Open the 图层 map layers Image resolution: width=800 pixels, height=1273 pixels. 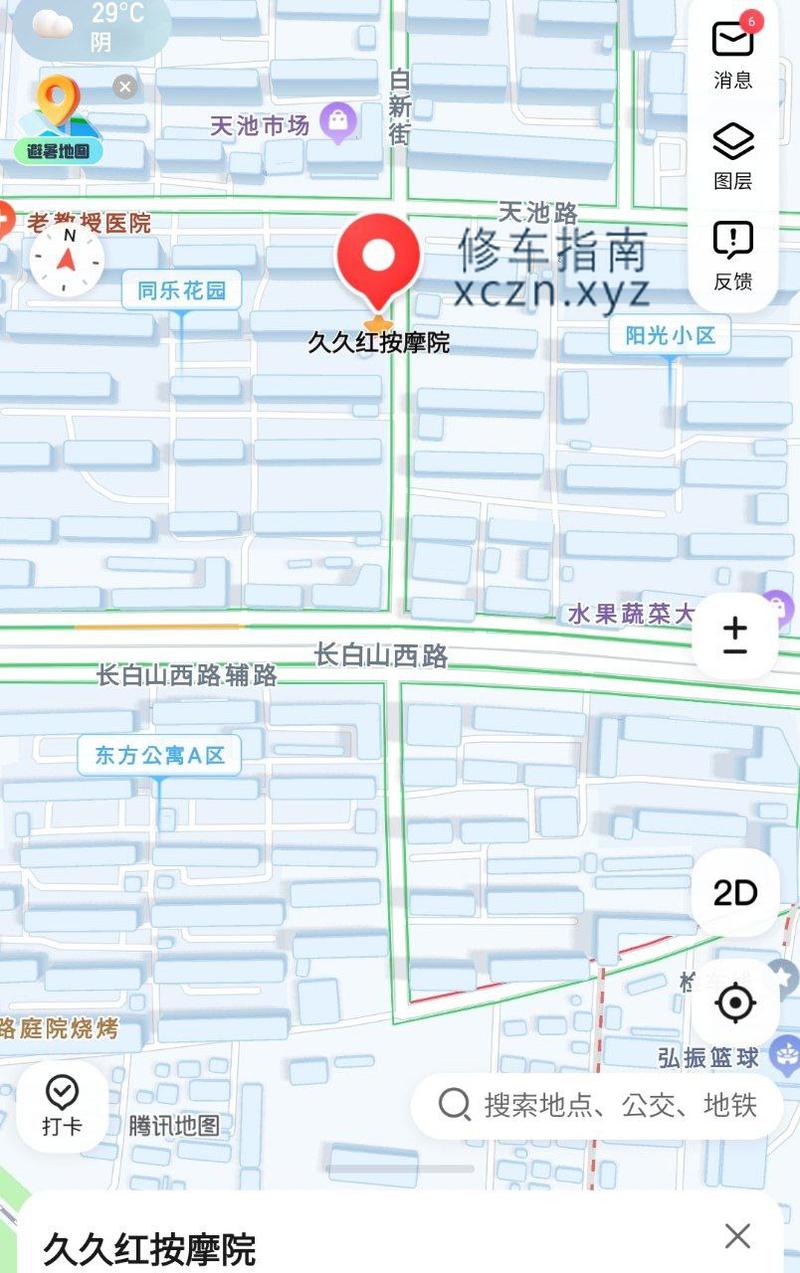click(733, 155)
